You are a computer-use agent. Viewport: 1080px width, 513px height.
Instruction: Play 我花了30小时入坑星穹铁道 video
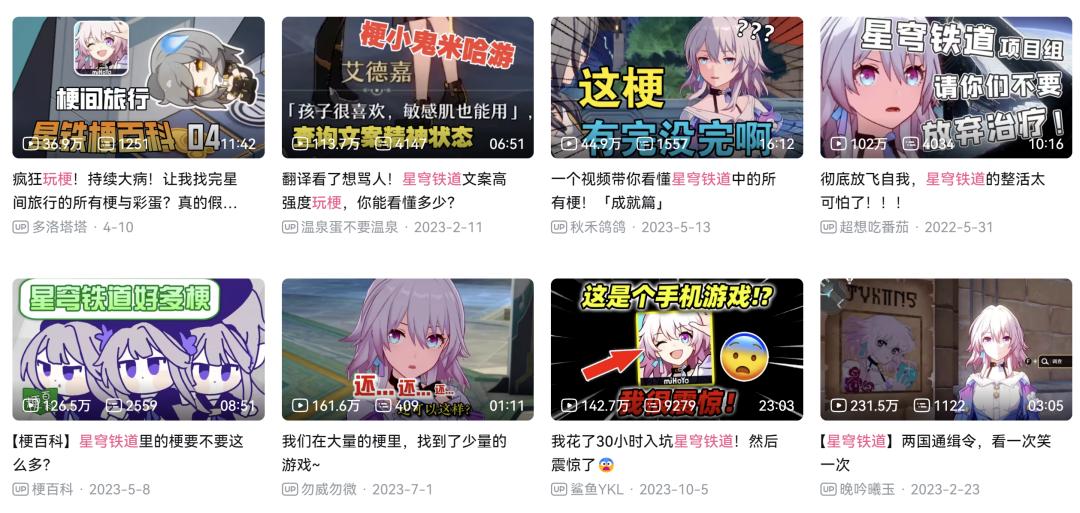coord(676,348)
